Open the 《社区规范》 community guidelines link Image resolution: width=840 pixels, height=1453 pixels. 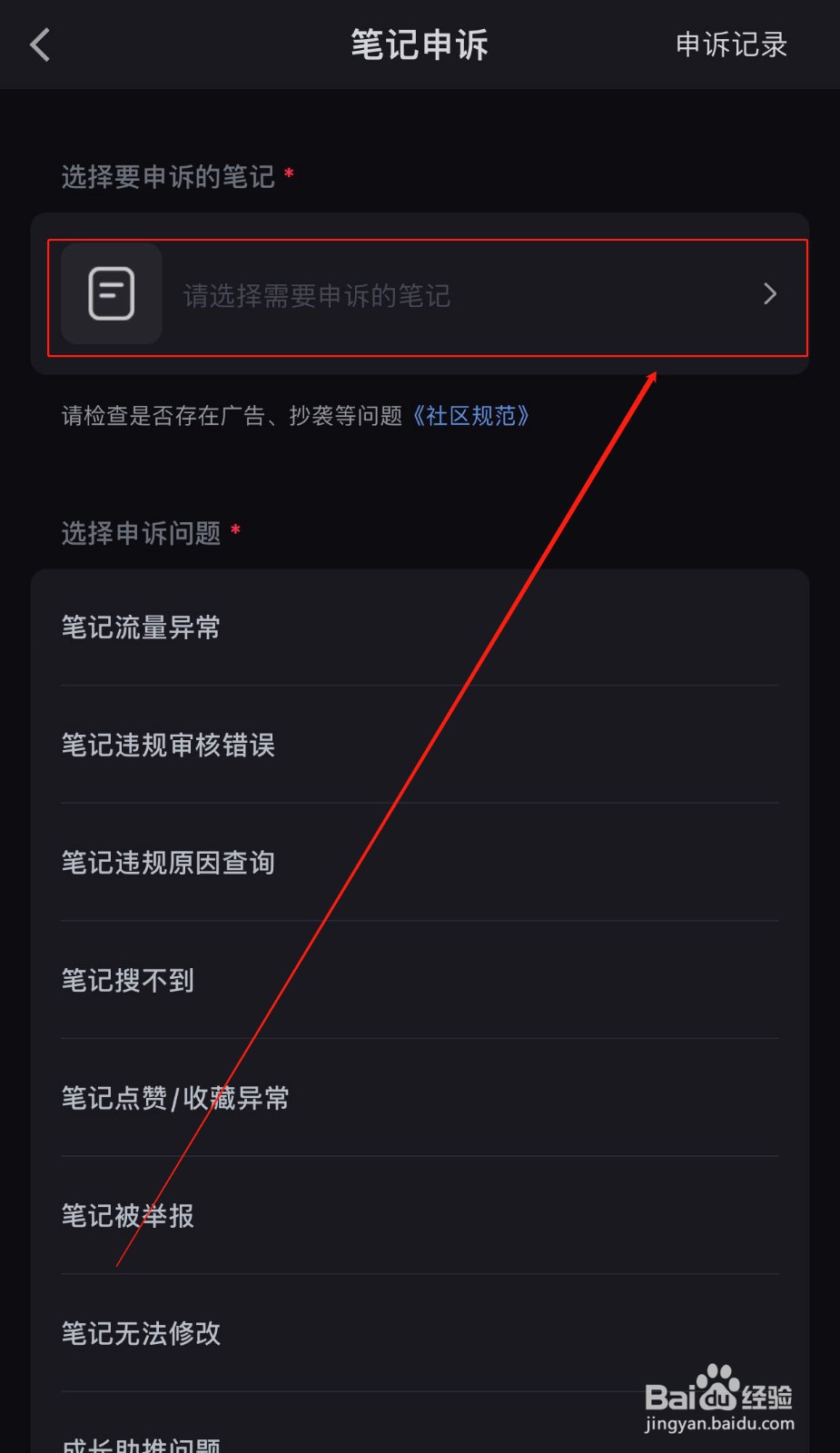pos(471,415)
